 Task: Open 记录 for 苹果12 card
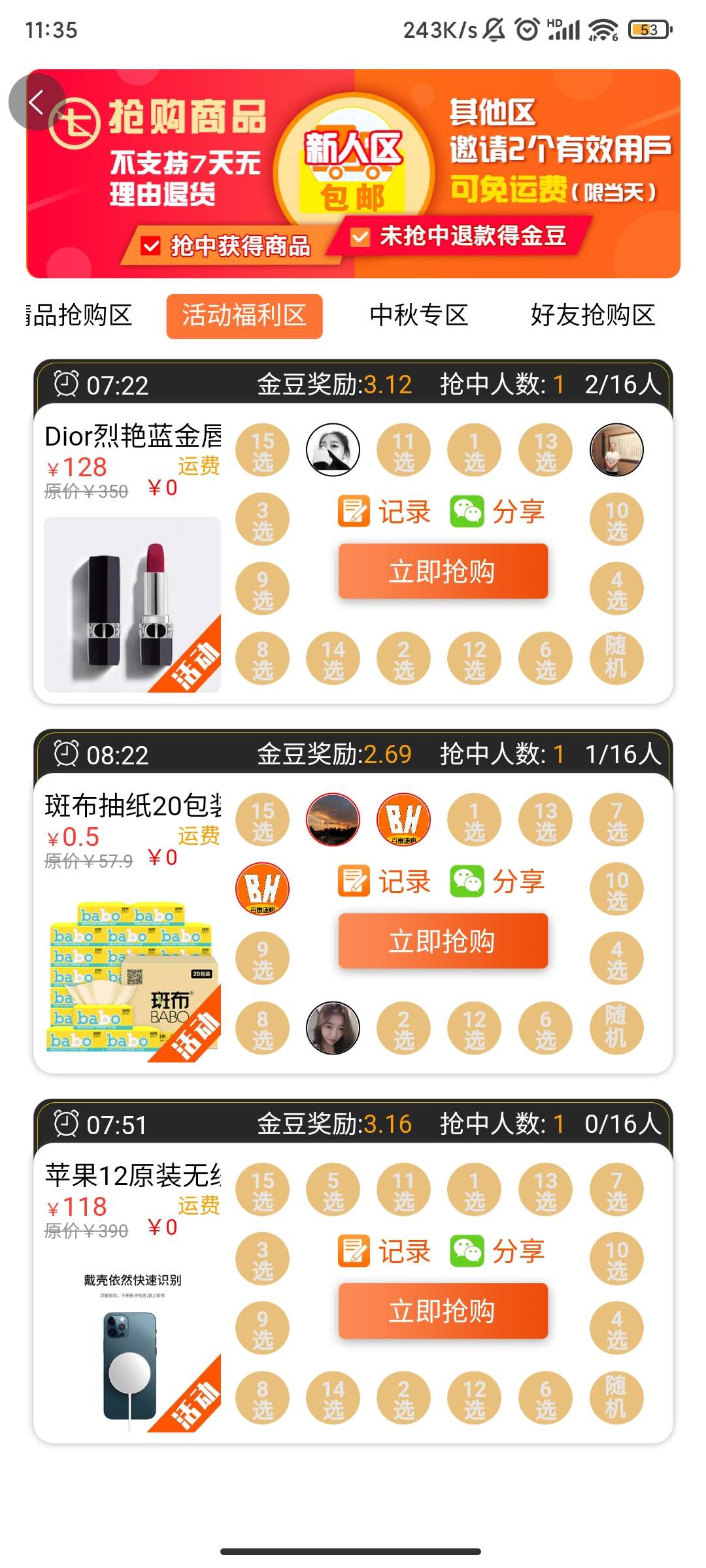(x=384, y=1251)
